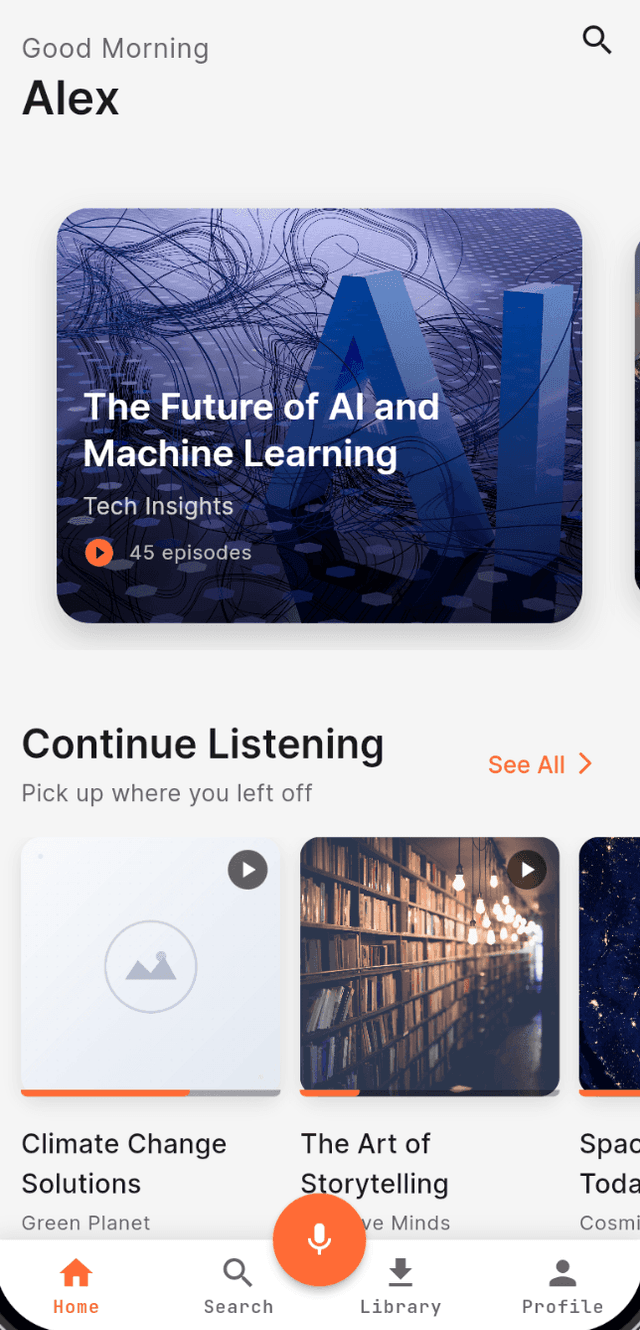Switch to the Search tab
Screen dimensions: 640x1330
tap(238, 1286)
